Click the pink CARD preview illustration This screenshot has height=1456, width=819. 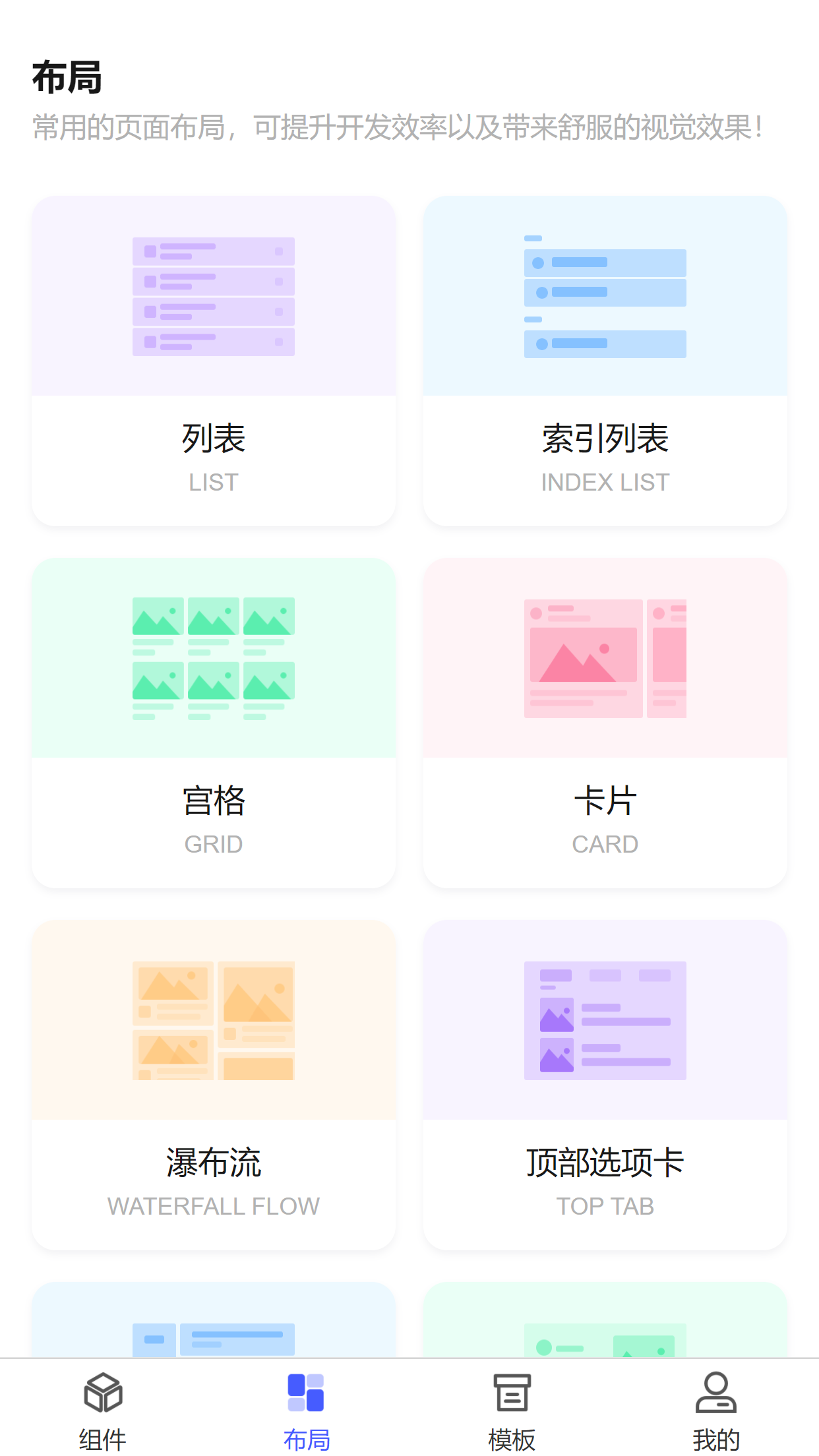pos(605,656)
